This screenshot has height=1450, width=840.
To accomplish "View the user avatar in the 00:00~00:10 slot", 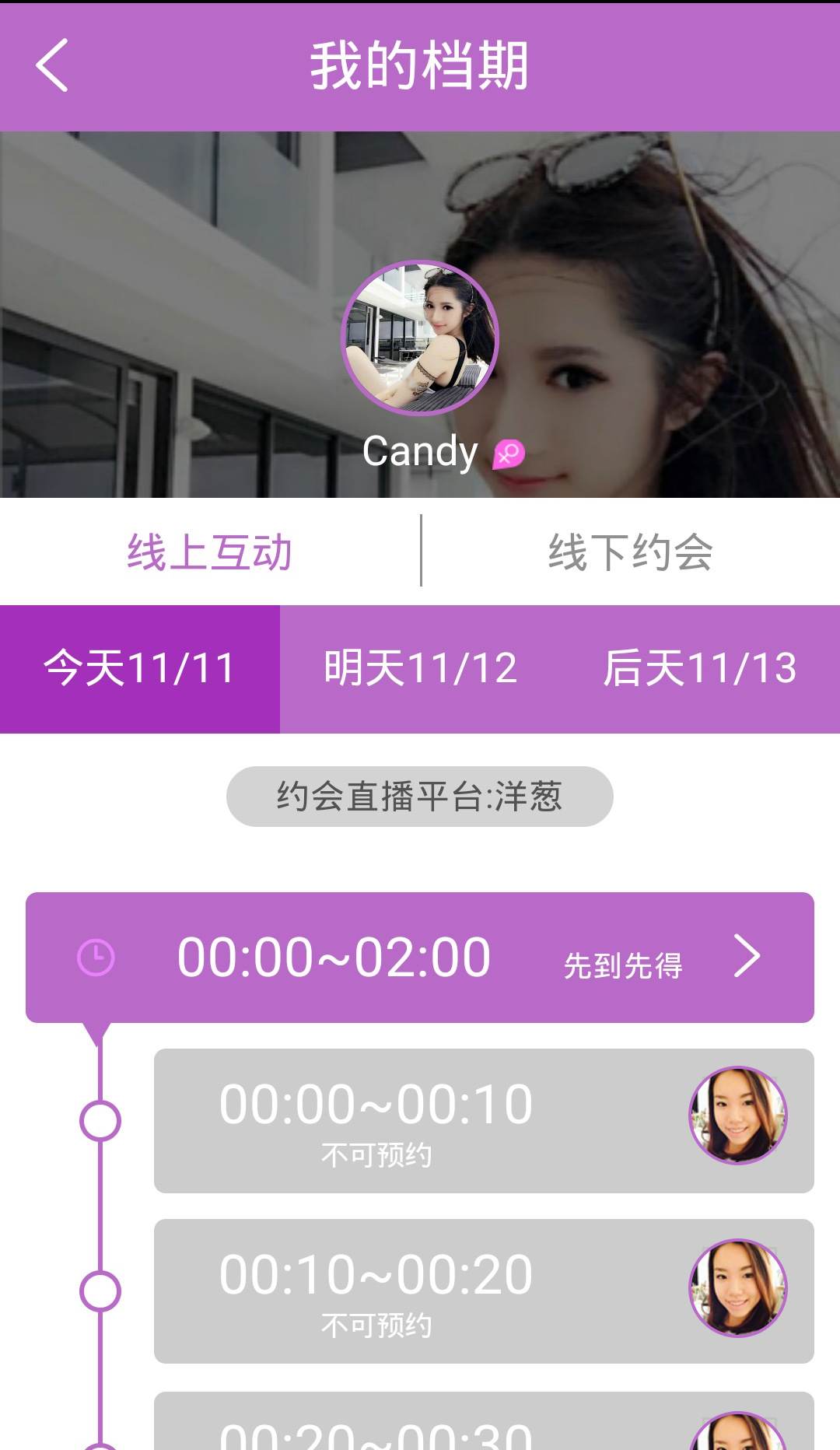I will 738,1116.
